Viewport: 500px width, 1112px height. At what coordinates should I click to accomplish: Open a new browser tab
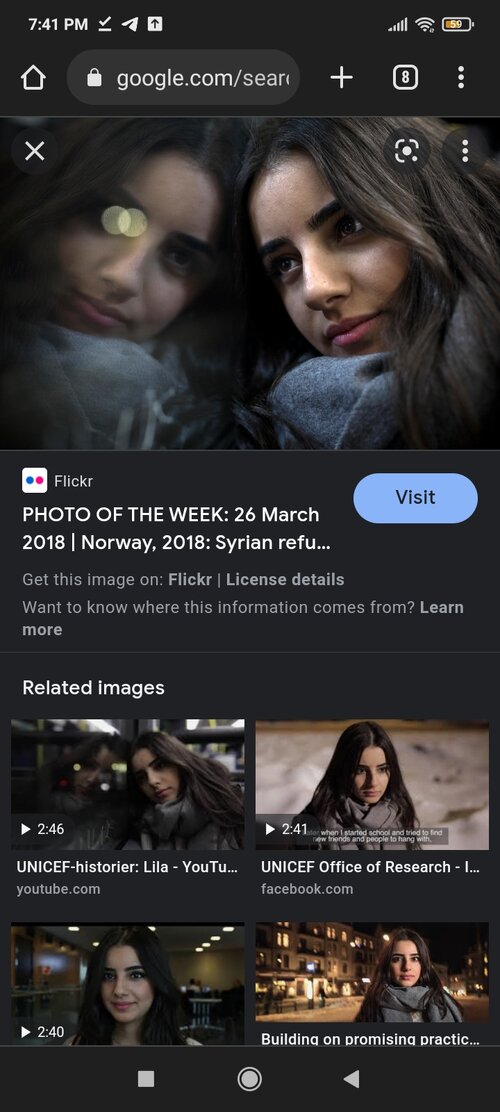click(x=342, y=77)
